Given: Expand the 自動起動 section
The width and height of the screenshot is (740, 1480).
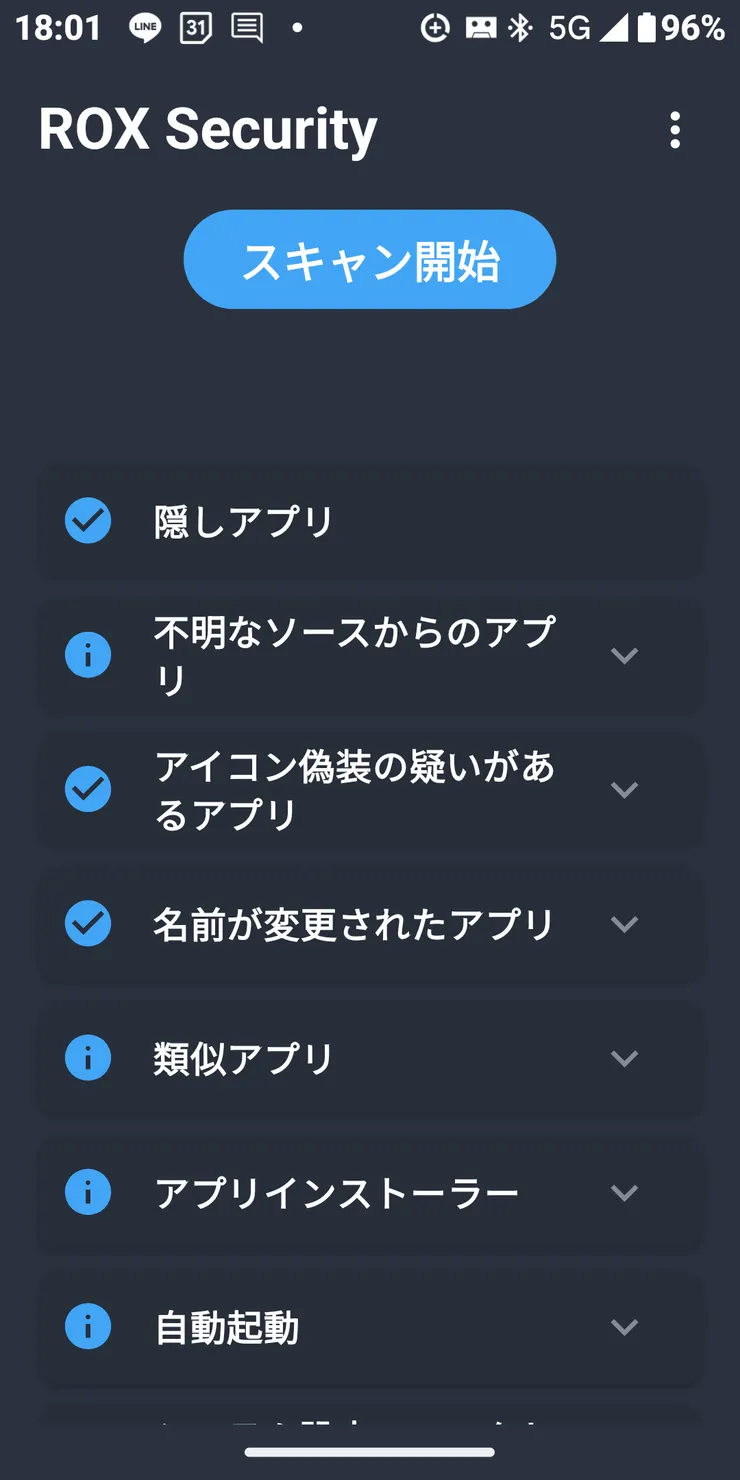Looking at the screenshot, I should click(x=624, y=1327).
